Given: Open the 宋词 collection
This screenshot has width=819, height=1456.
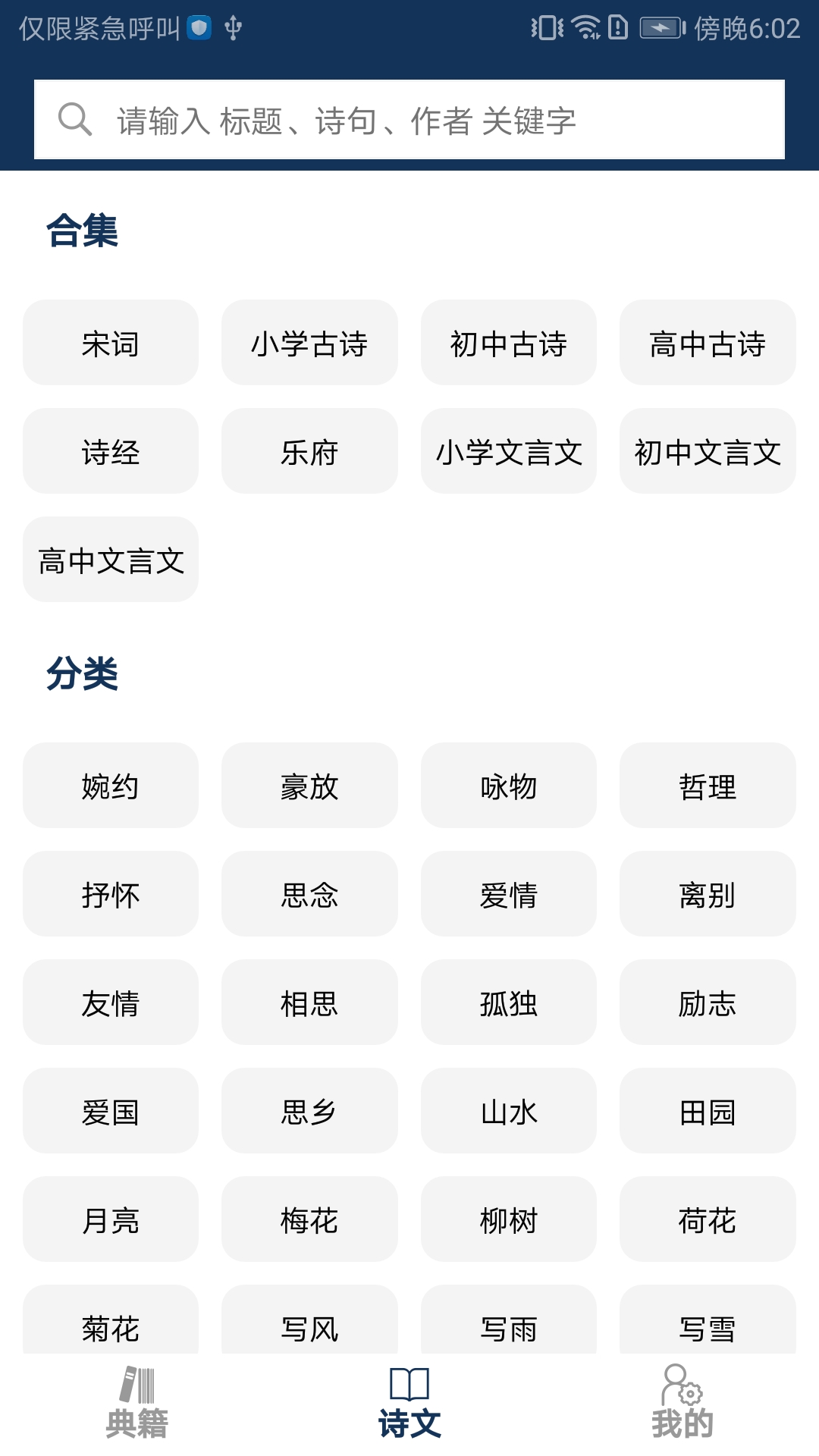Looking at the screenshot, I should pyautogui.click(x=110, y=343).
